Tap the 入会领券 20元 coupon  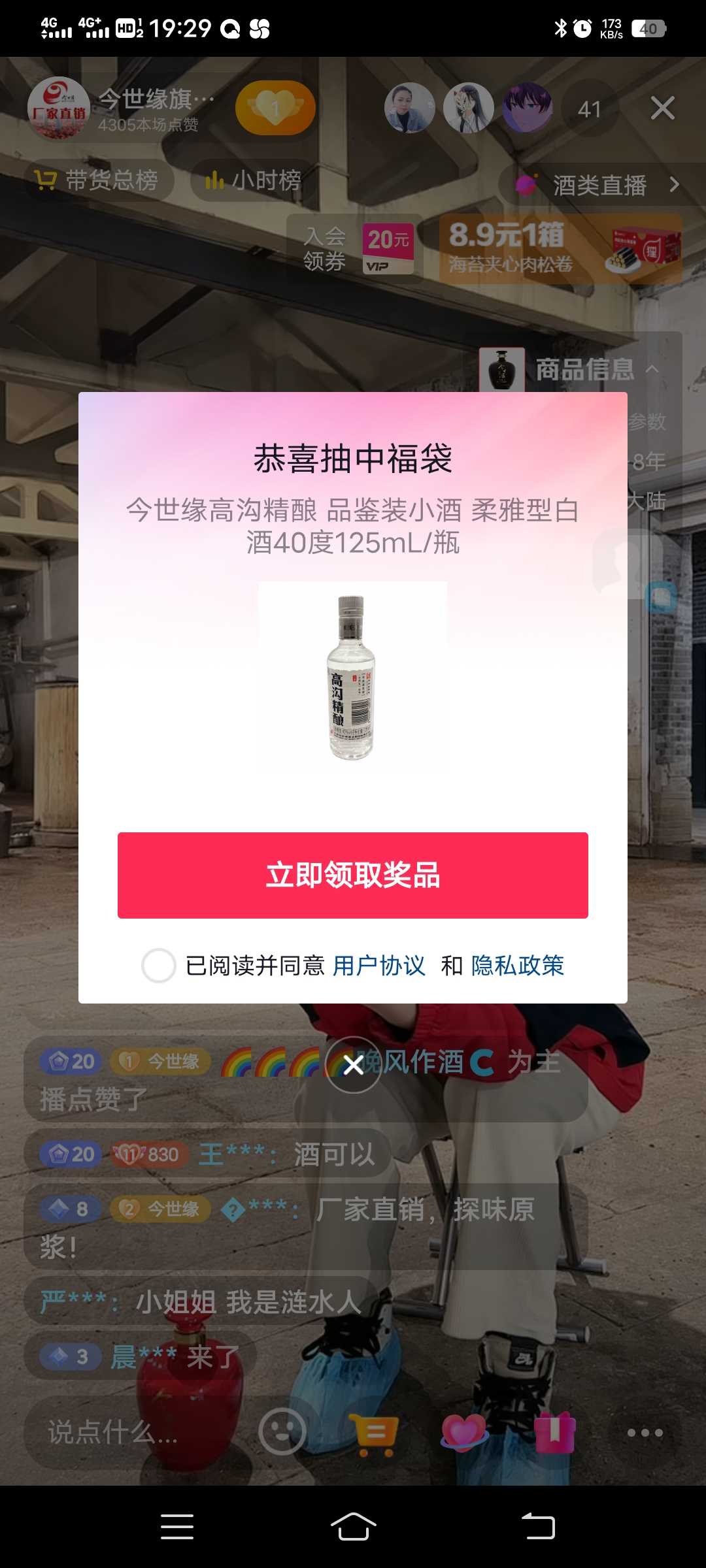click(355, 249)
